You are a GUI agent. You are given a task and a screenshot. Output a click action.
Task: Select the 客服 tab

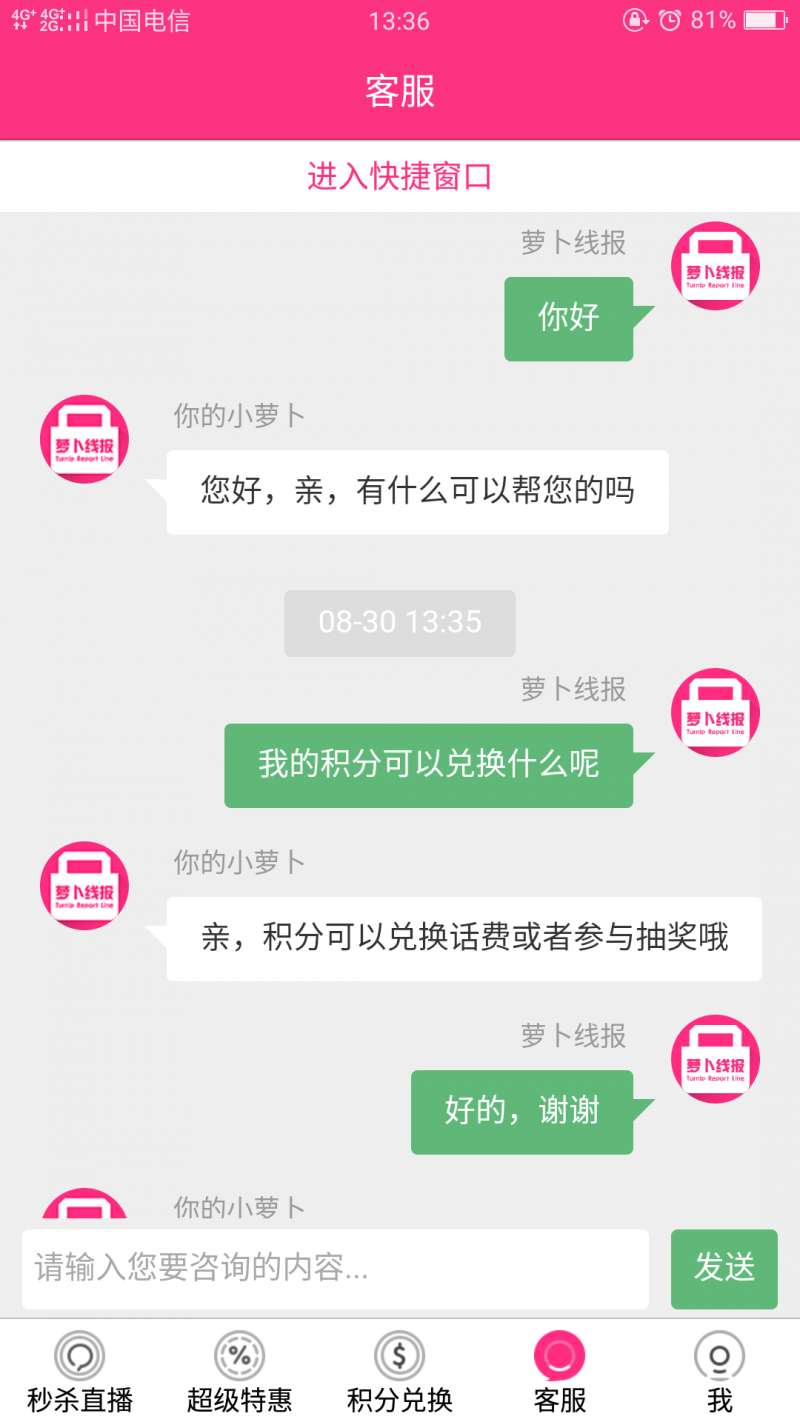pos(559,1372)
